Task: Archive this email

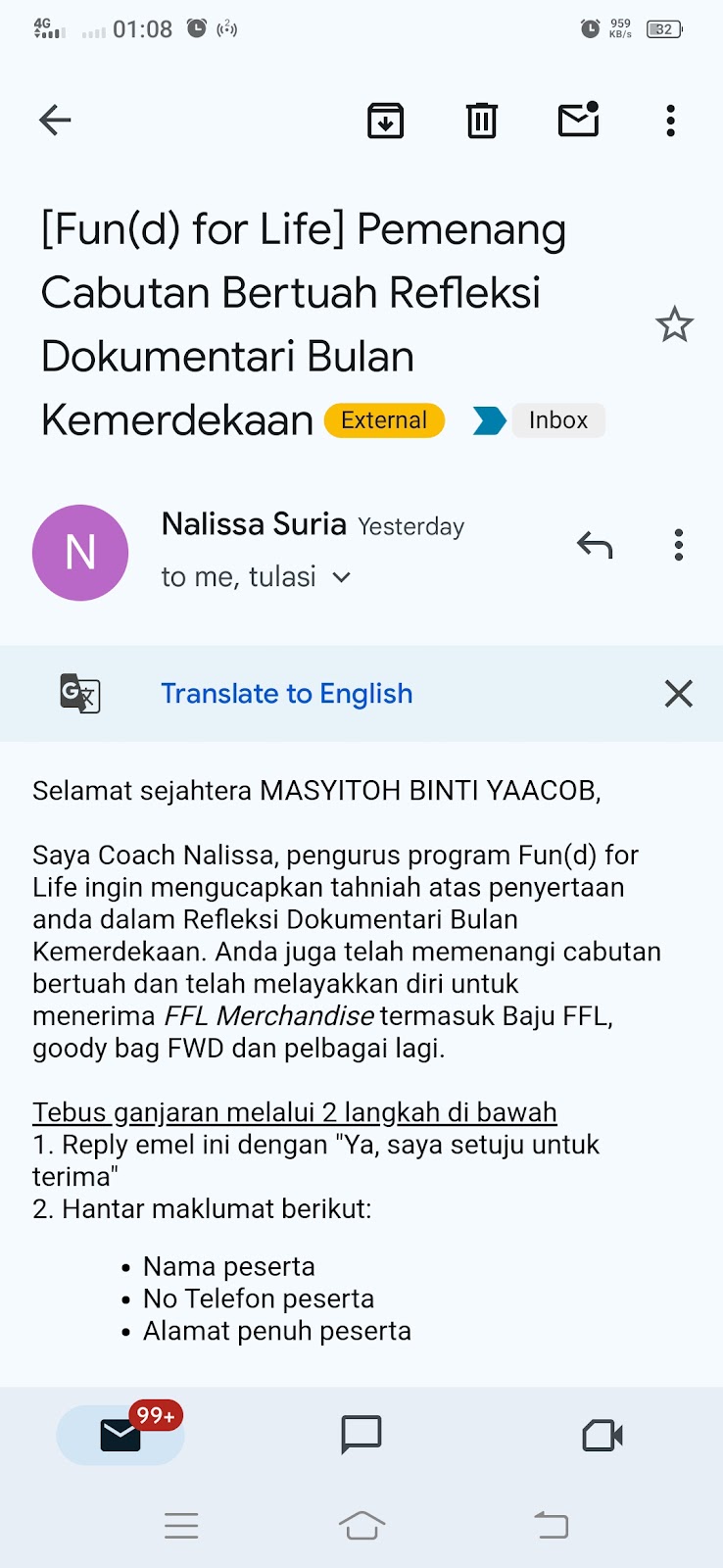Action: coord(385,121)
